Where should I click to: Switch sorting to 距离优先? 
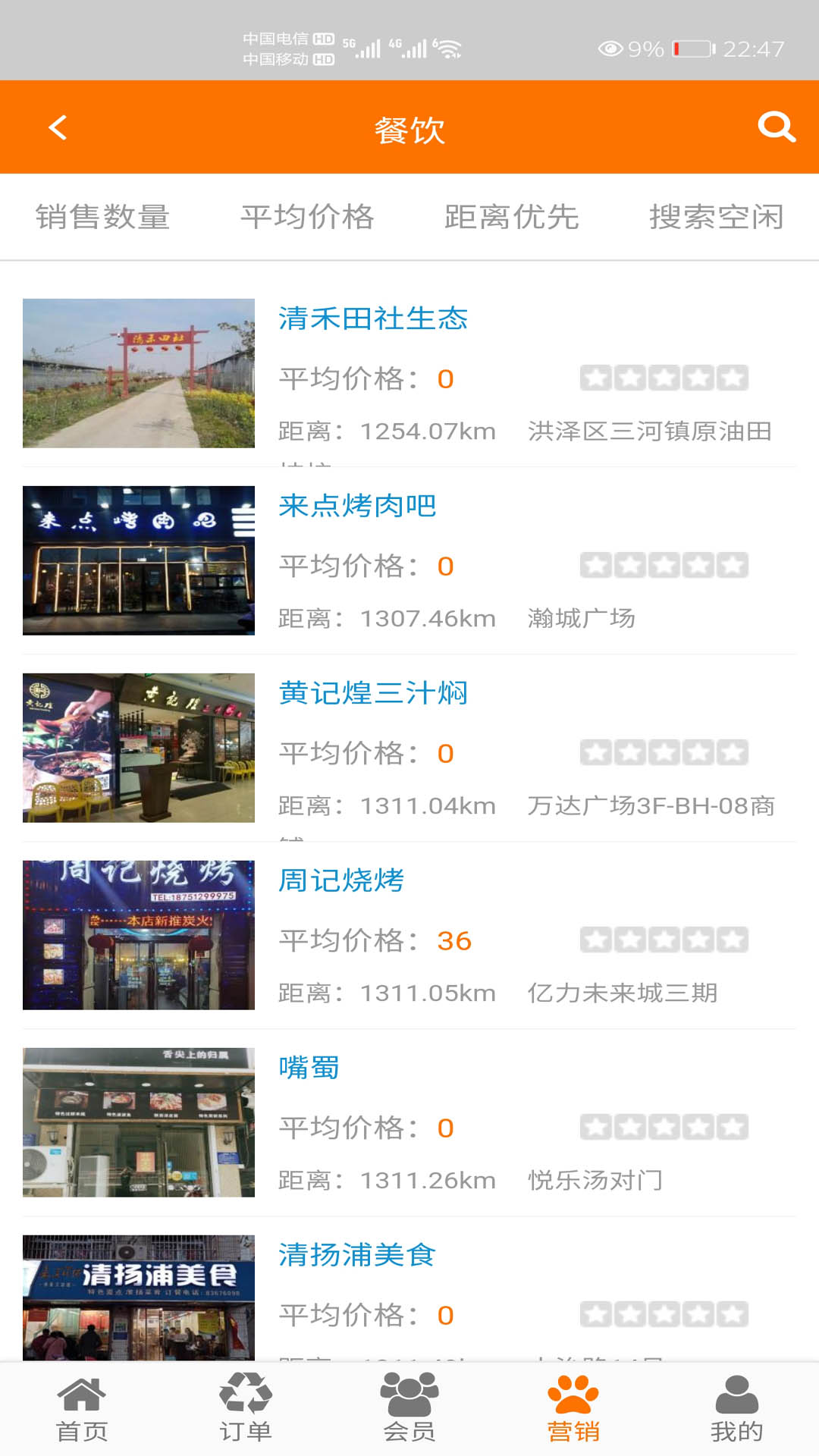pyautogui.click(x=511, y=218)
